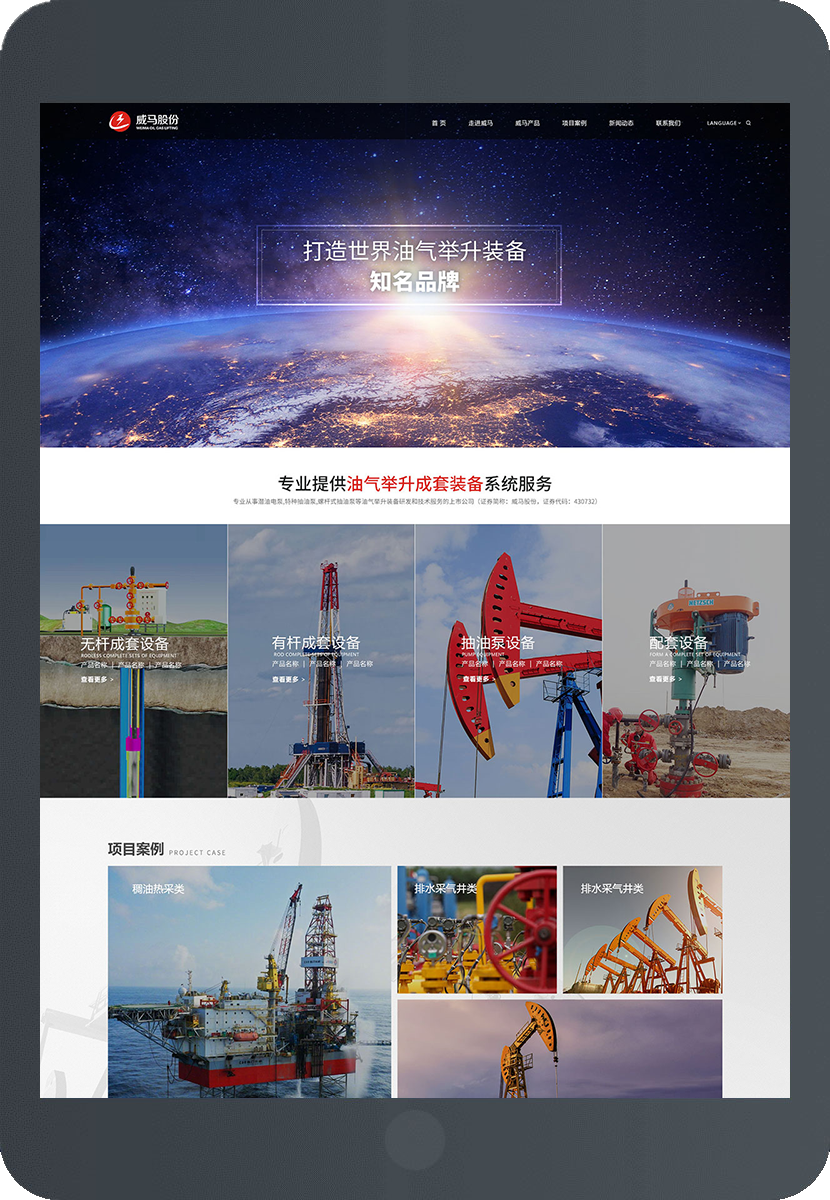Select 威马产品 in the navigation bar
This screenshot has height=1200, width=830.
(527, 123)
